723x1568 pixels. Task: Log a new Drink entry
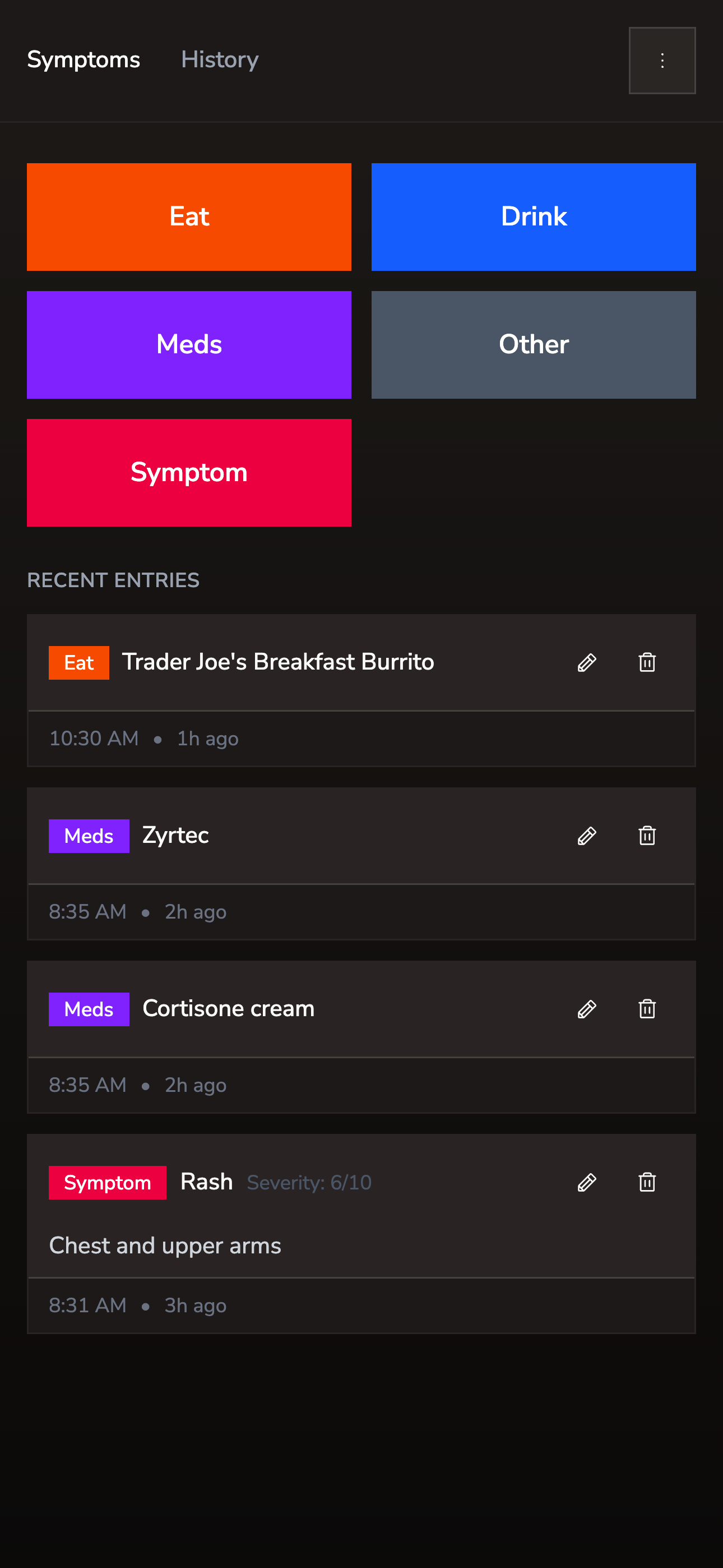click(x=533, y=216)
